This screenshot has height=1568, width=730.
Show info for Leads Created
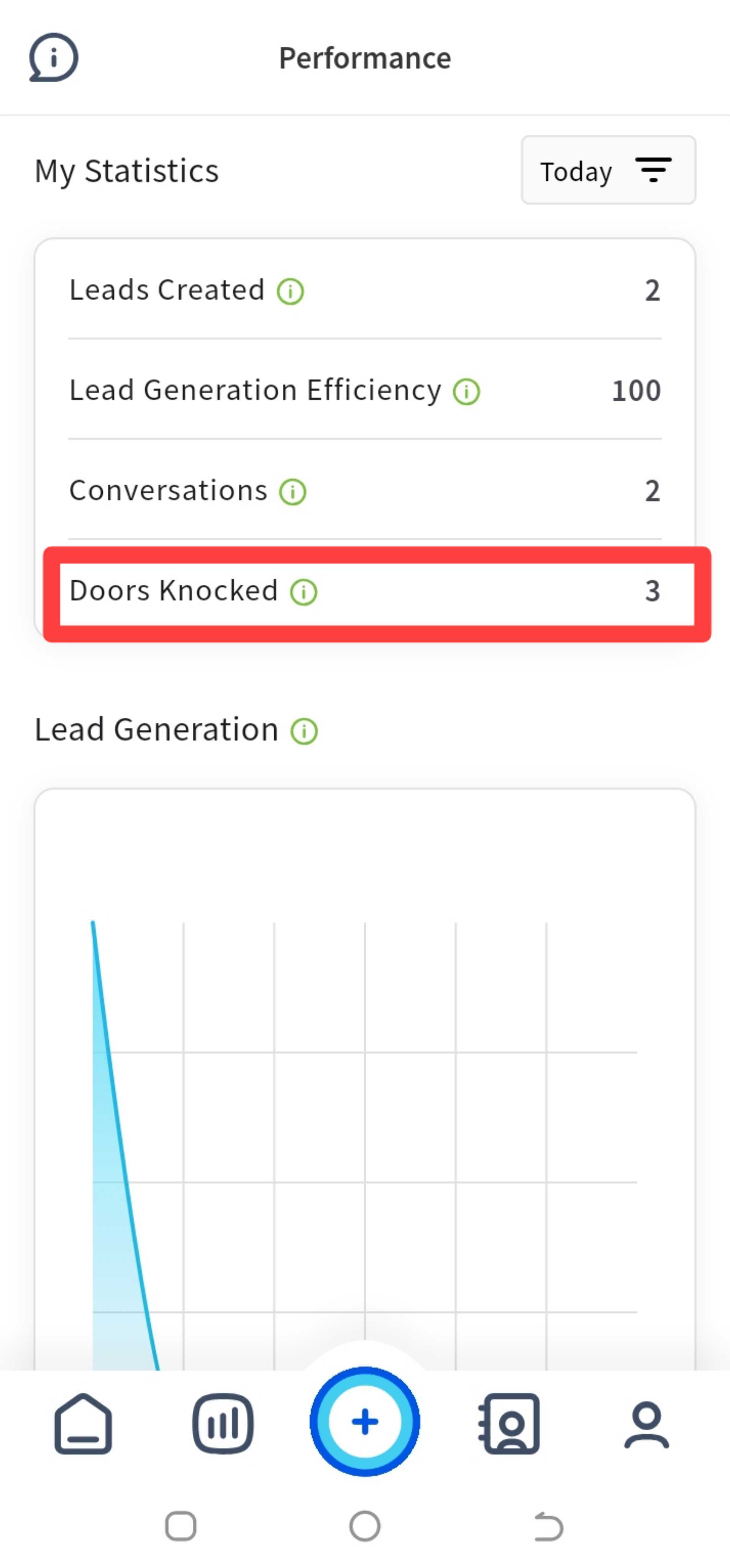point(290,291)
